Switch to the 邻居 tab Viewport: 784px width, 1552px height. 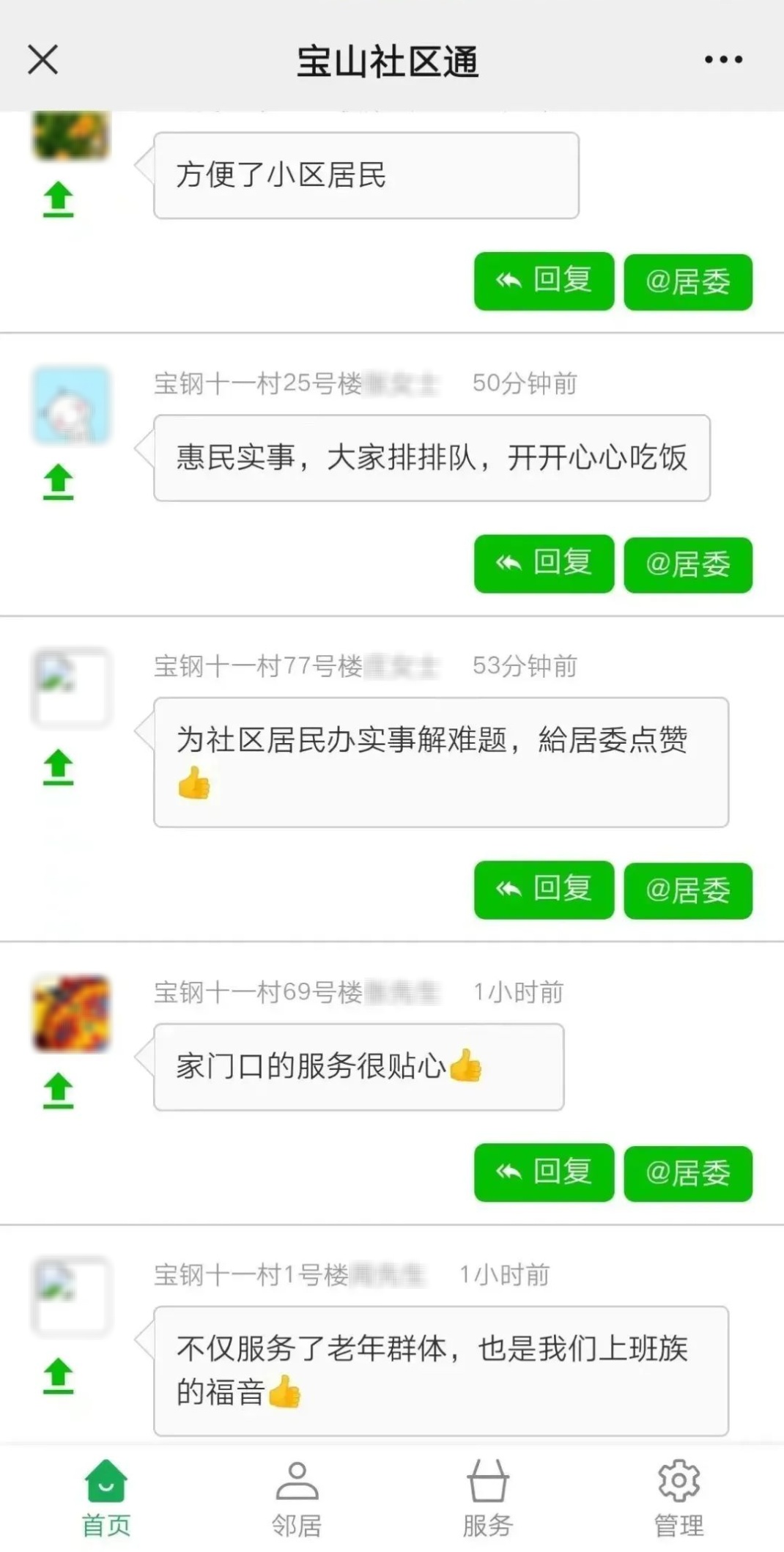tap(297, 1498)
